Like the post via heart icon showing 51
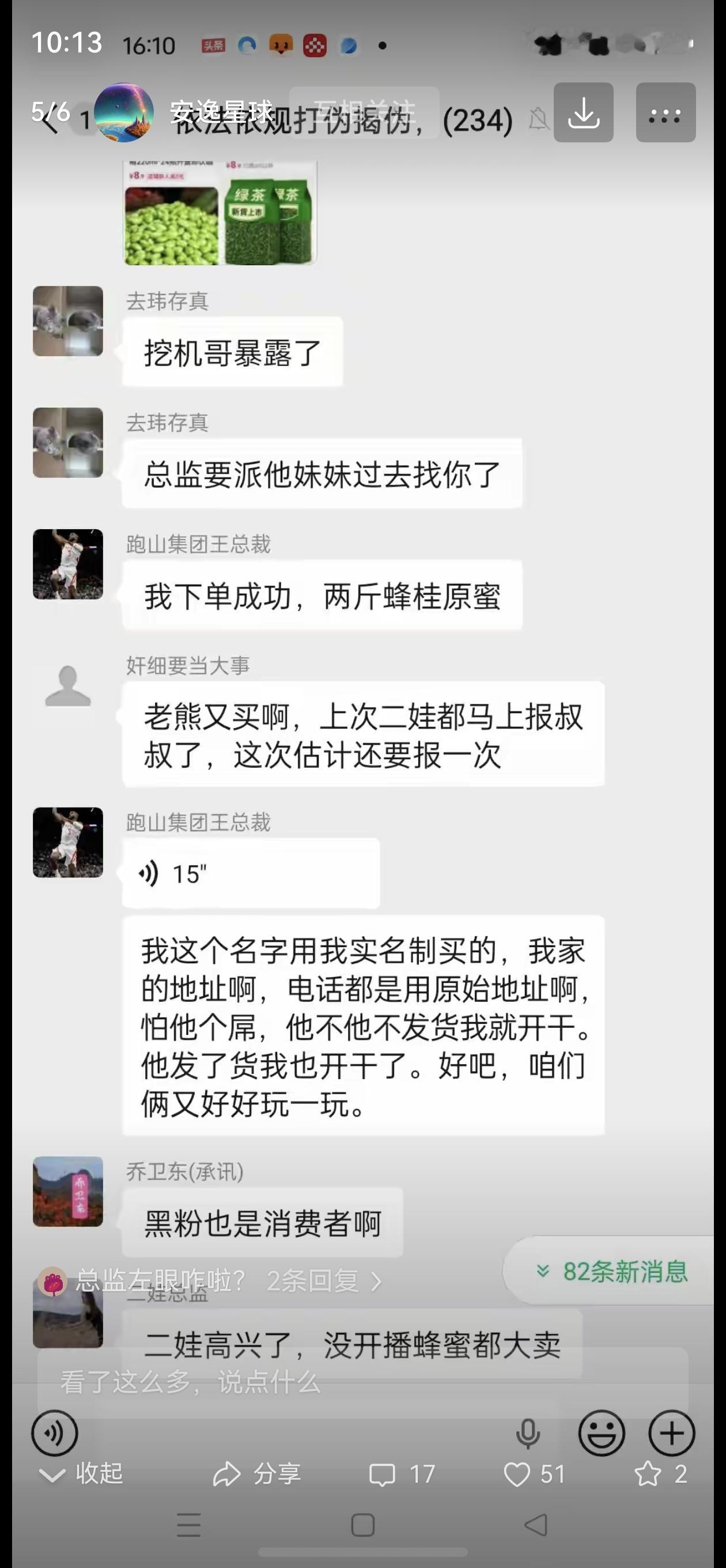 point(535,1474)
